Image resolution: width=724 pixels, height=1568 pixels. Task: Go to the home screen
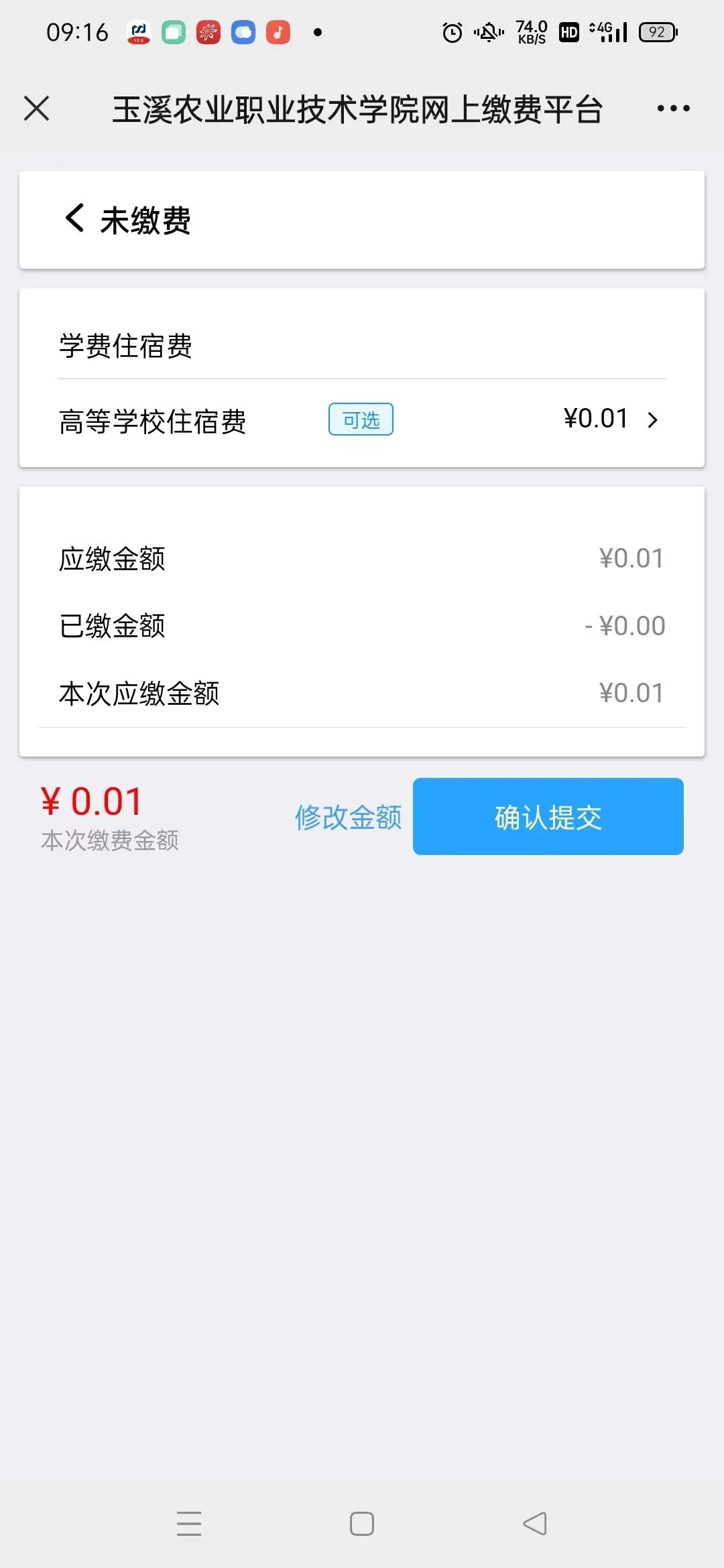(x=362, y=1524)
